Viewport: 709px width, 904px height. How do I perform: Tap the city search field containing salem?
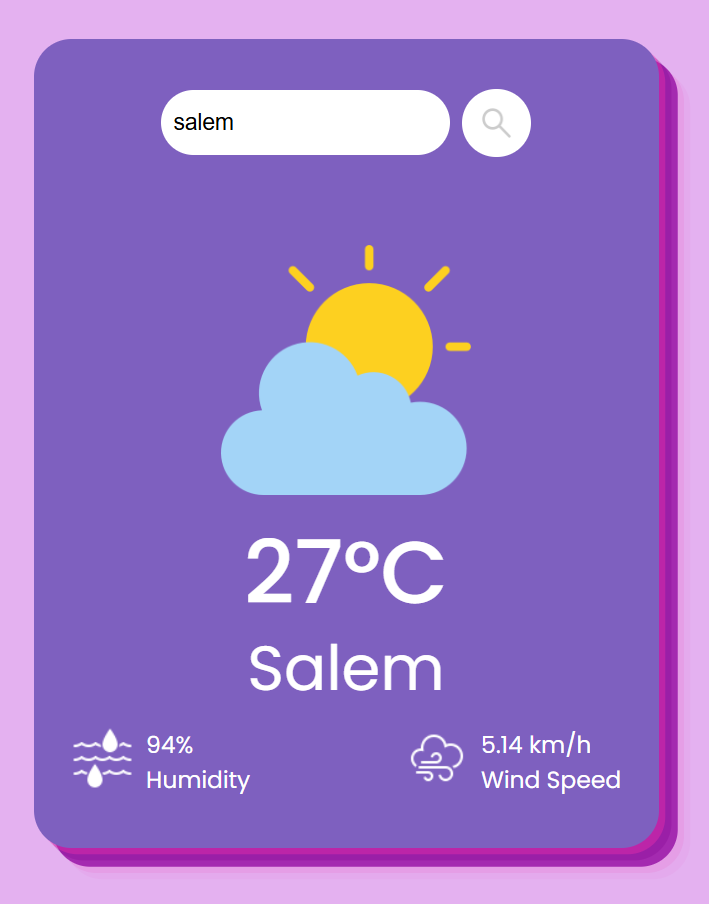tap(305, 123)
